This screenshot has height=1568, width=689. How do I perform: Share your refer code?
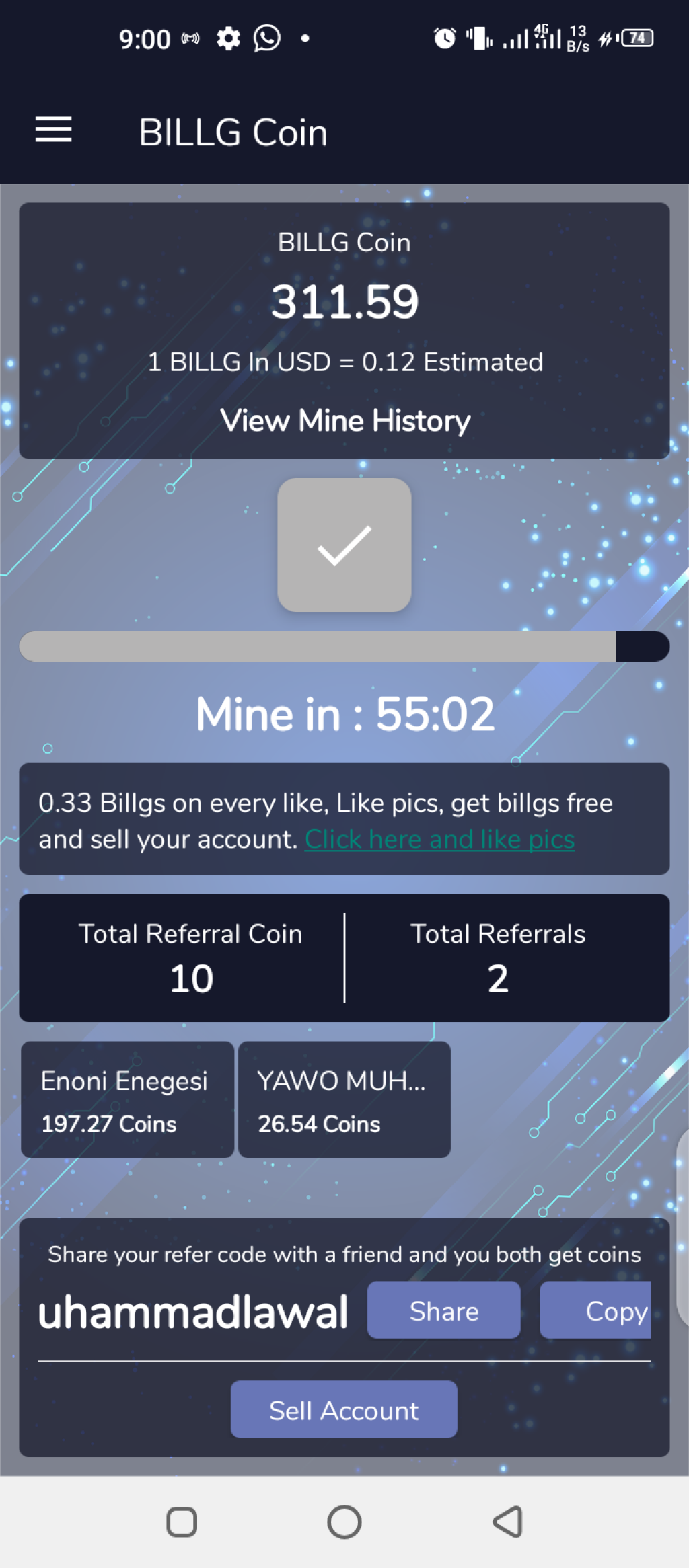click(443, 1310)
